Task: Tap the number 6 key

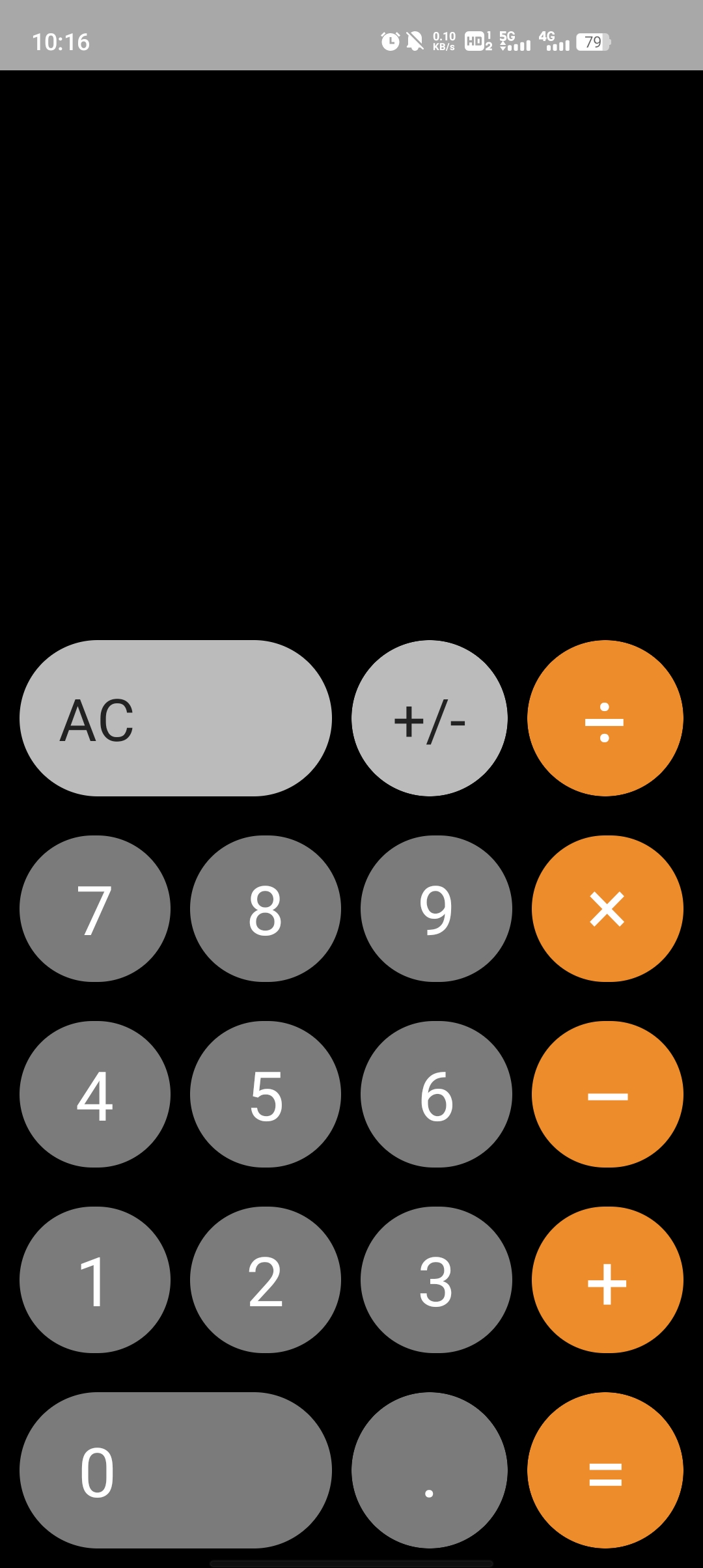Action: tap(436, 1094)
